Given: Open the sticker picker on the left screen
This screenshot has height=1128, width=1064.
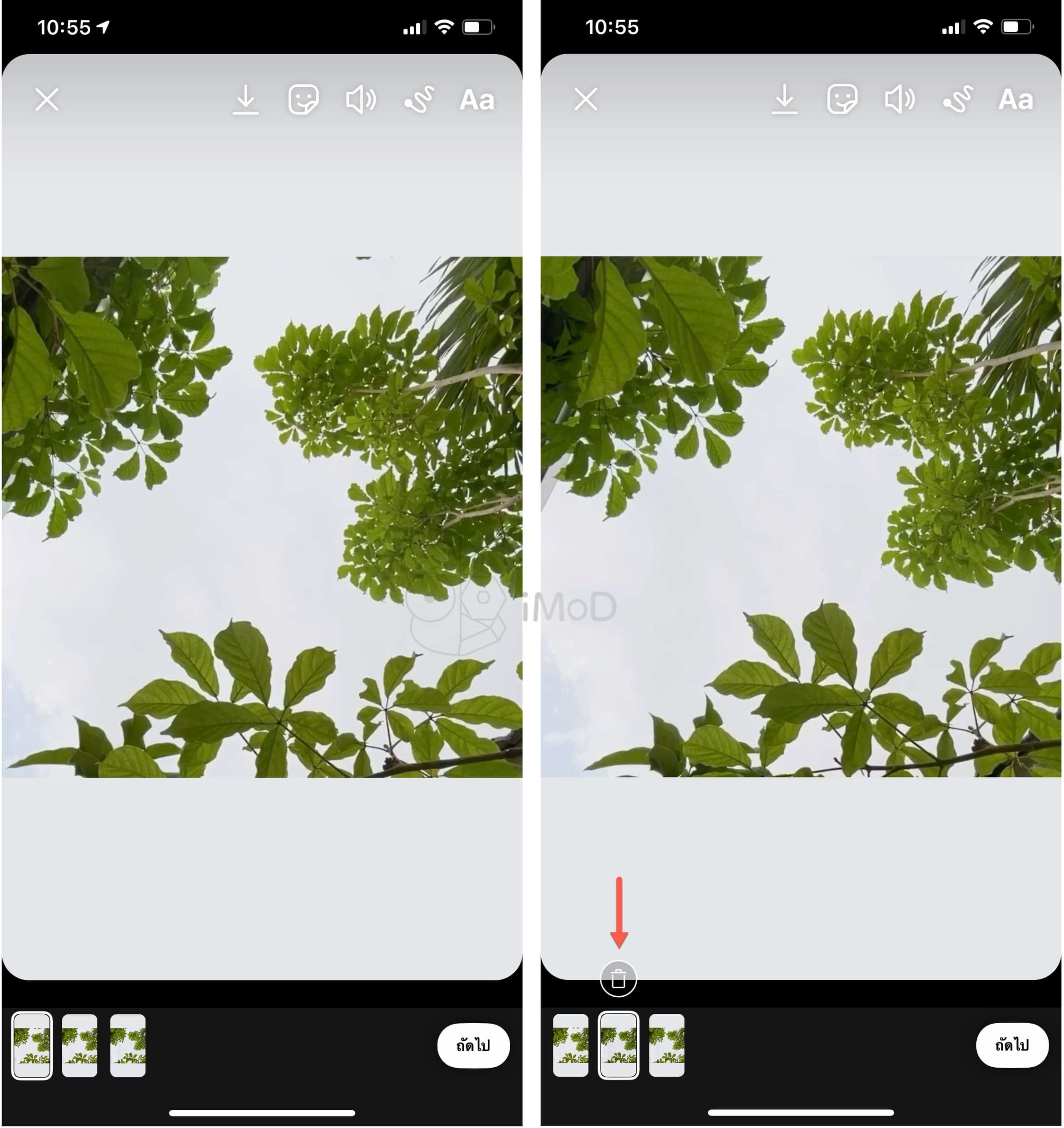Looking at the screenshot, I should point(304,100).
